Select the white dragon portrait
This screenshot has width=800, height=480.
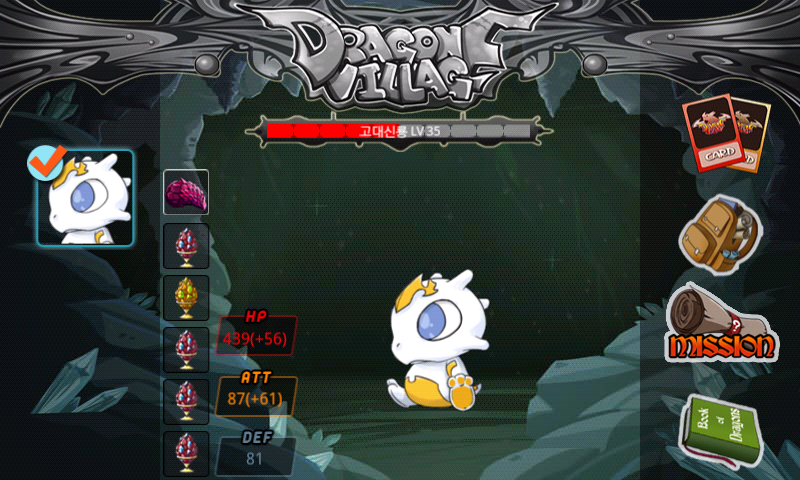(86, 198)
